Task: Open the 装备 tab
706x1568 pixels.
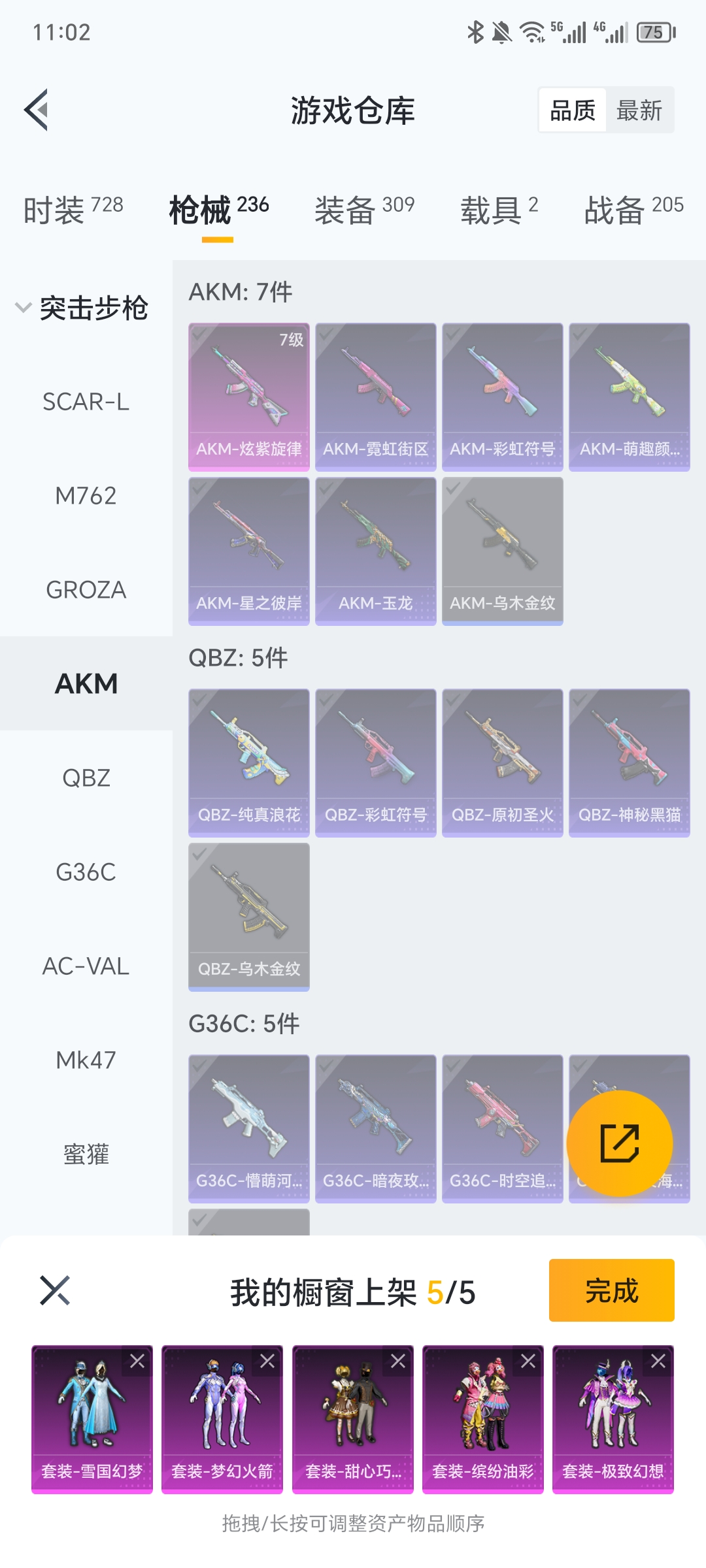Action: [364, 210]
